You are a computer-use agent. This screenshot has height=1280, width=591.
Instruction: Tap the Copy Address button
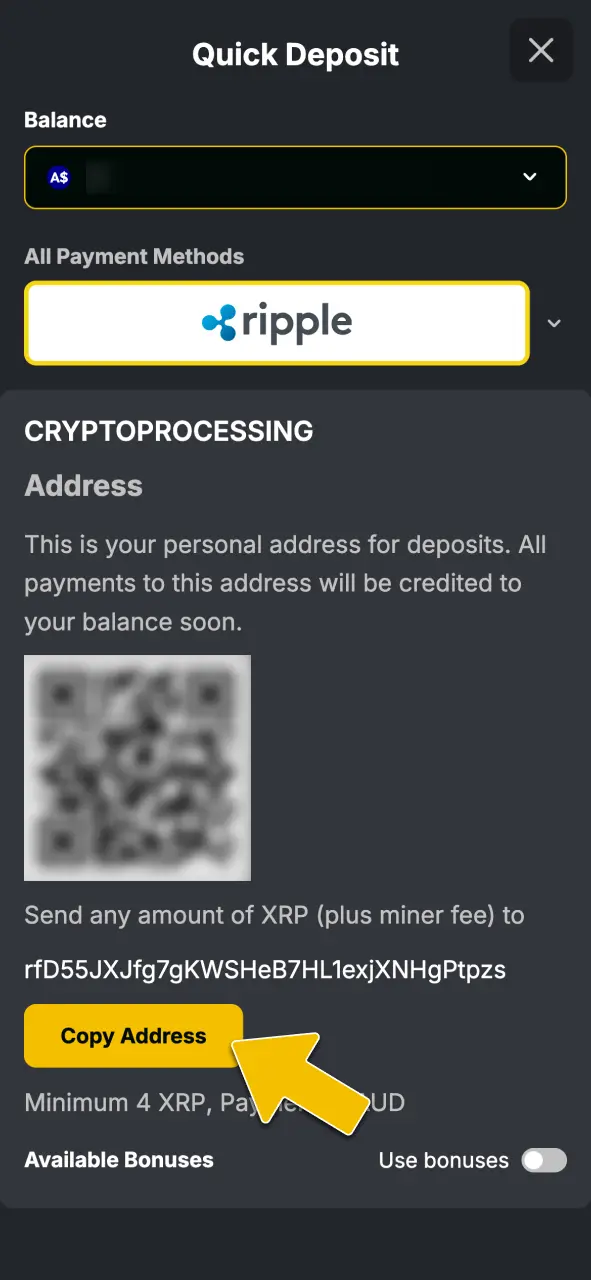click(133, 1036)
